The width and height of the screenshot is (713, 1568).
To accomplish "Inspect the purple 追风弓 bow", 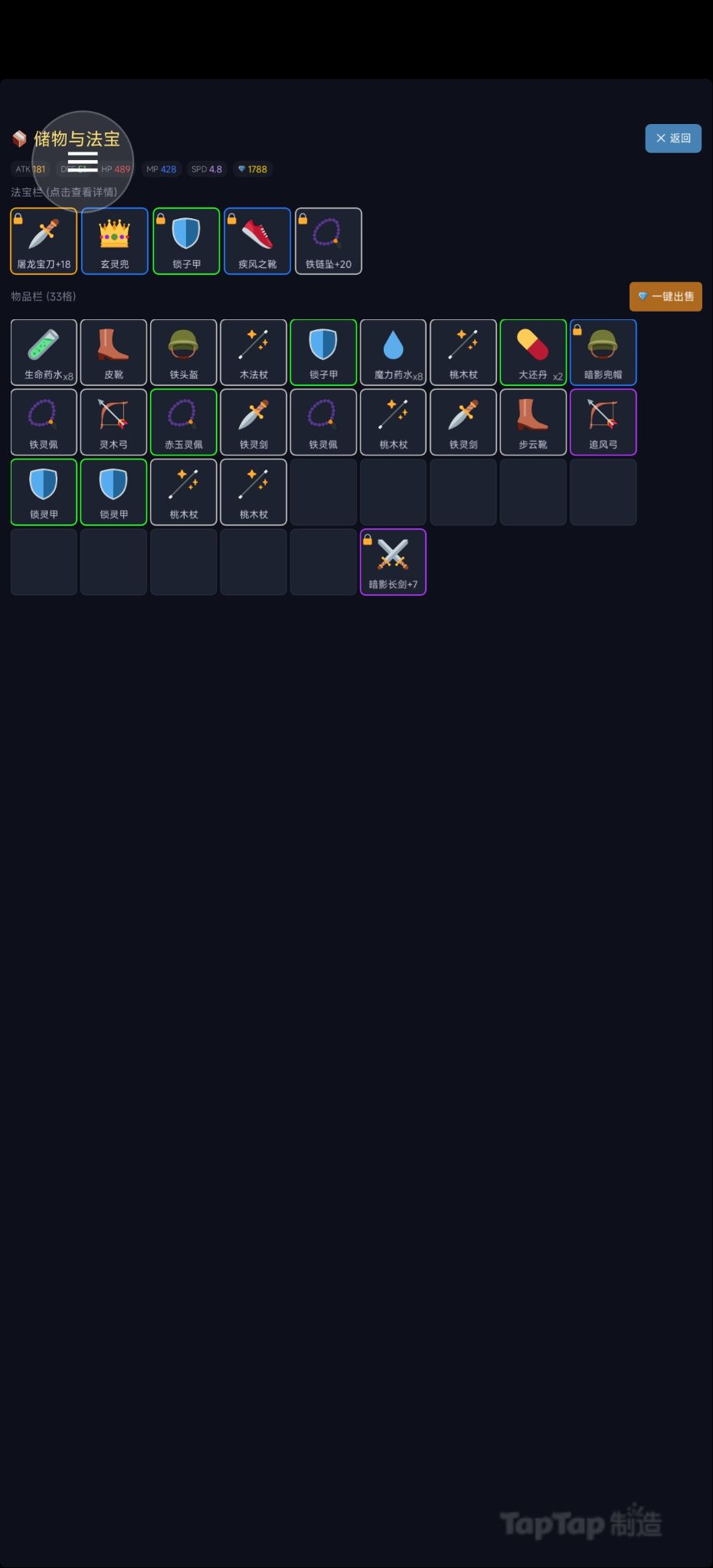I will click(603, 422).
